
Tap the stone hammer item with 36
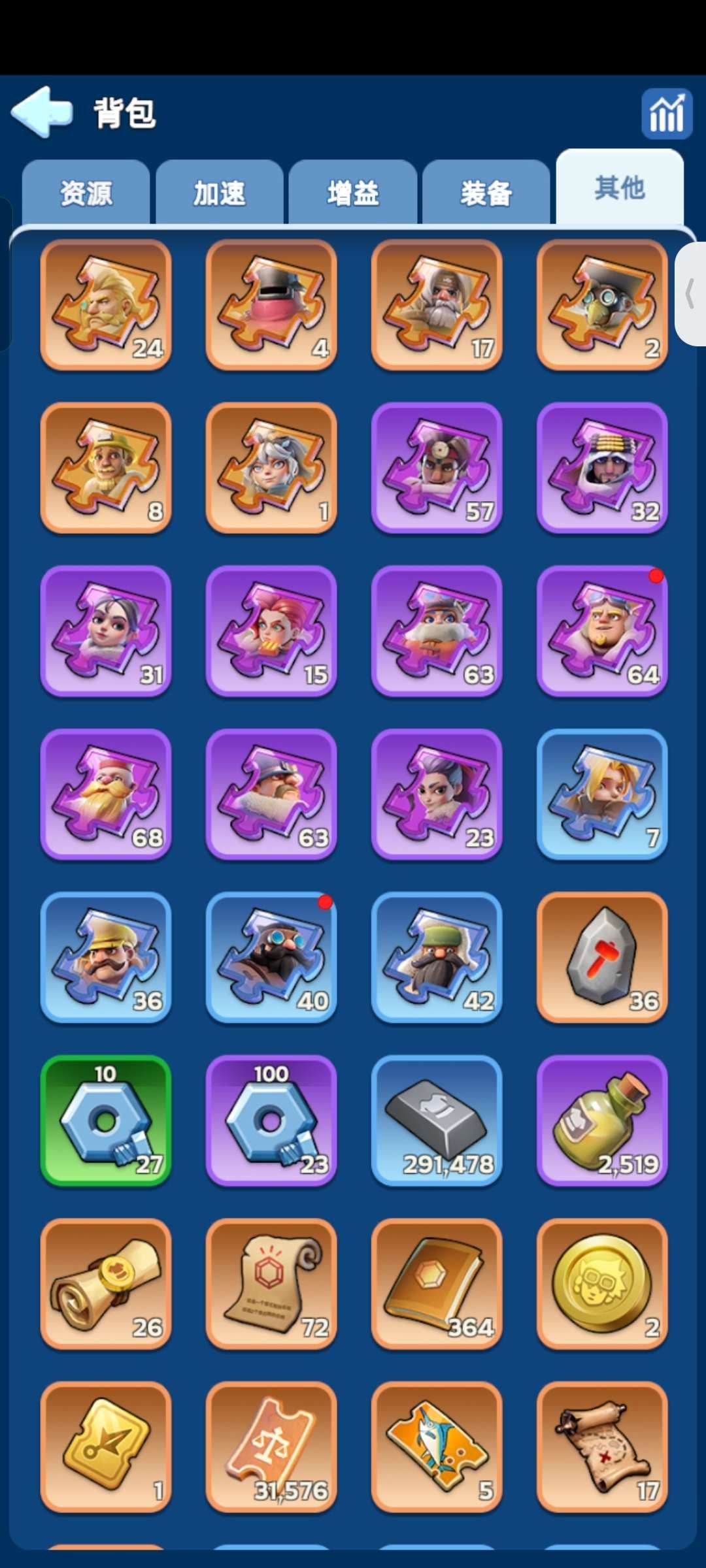click(x=602, y=956)
